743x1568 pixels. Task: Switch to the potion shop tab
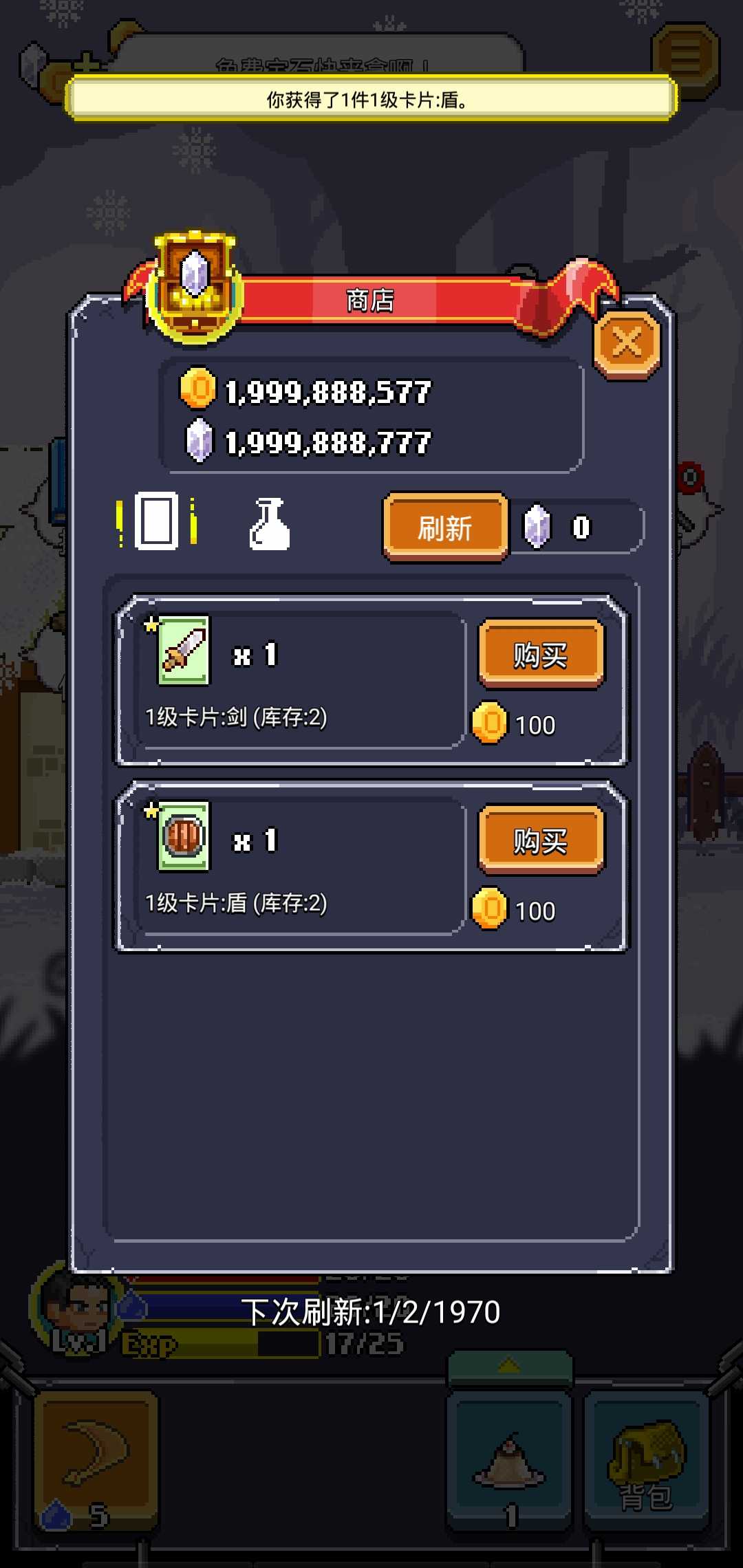tap(269, 524)
